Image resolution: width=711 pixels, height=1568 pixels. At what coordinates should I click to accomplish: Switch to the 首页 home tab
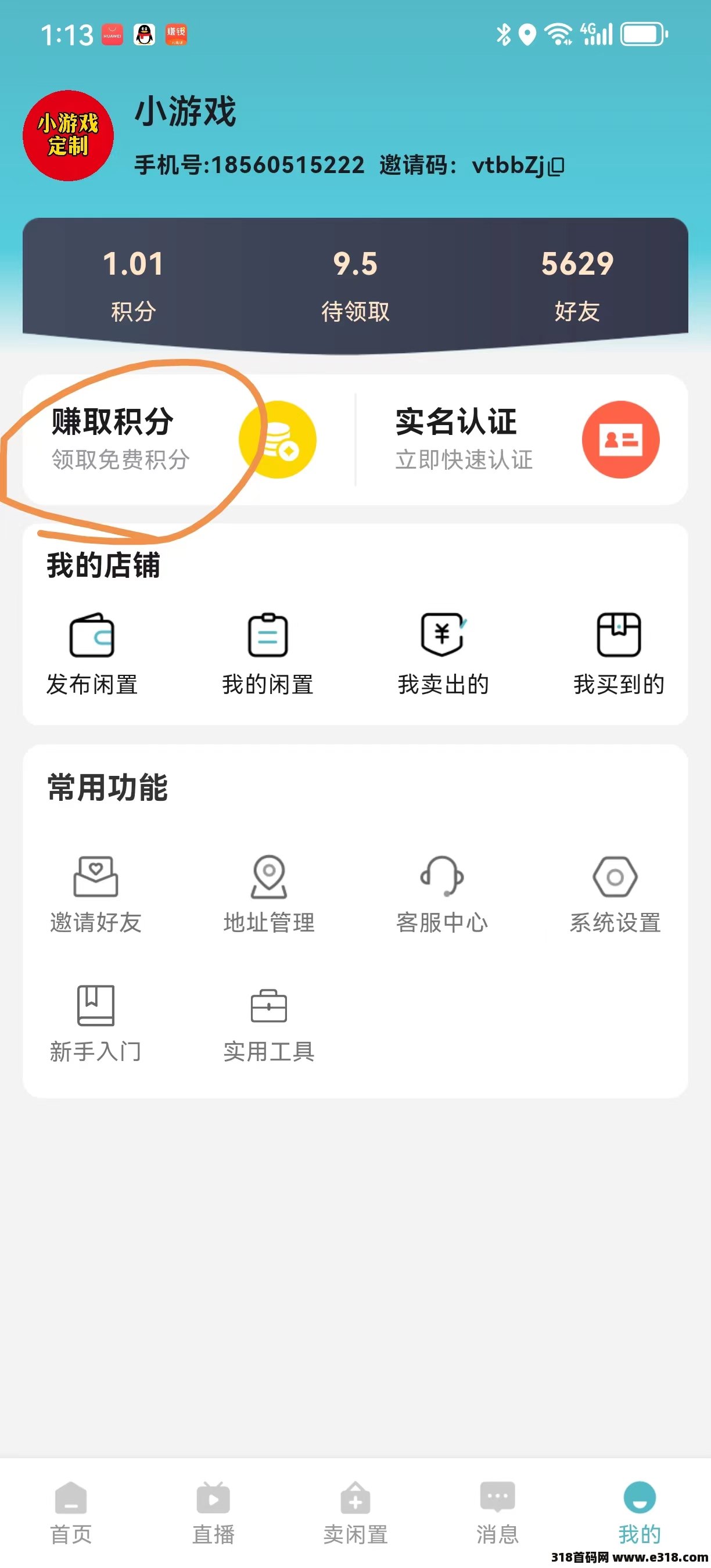(71, 1512)
